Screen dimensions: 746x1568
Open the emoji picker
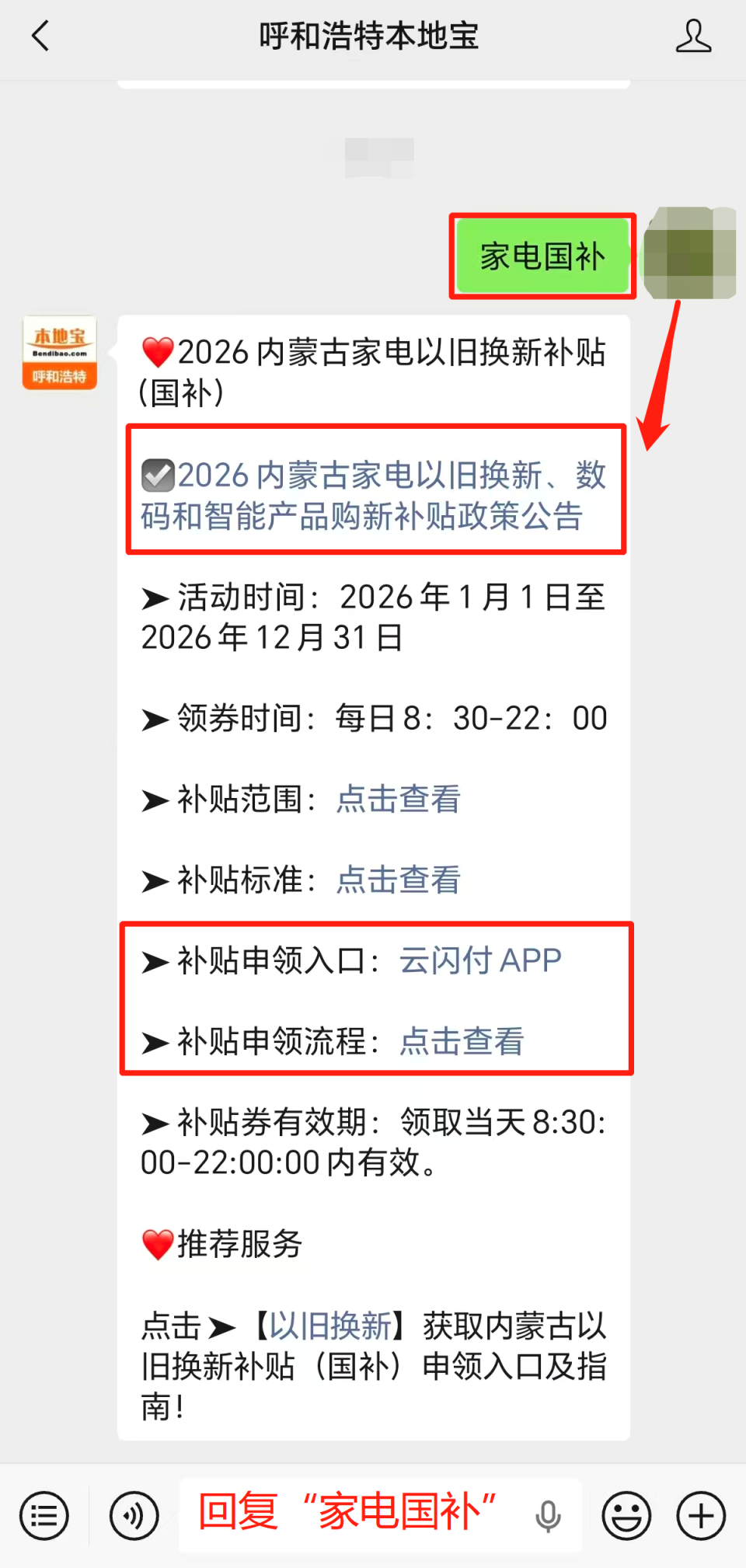coord(626,1515)
